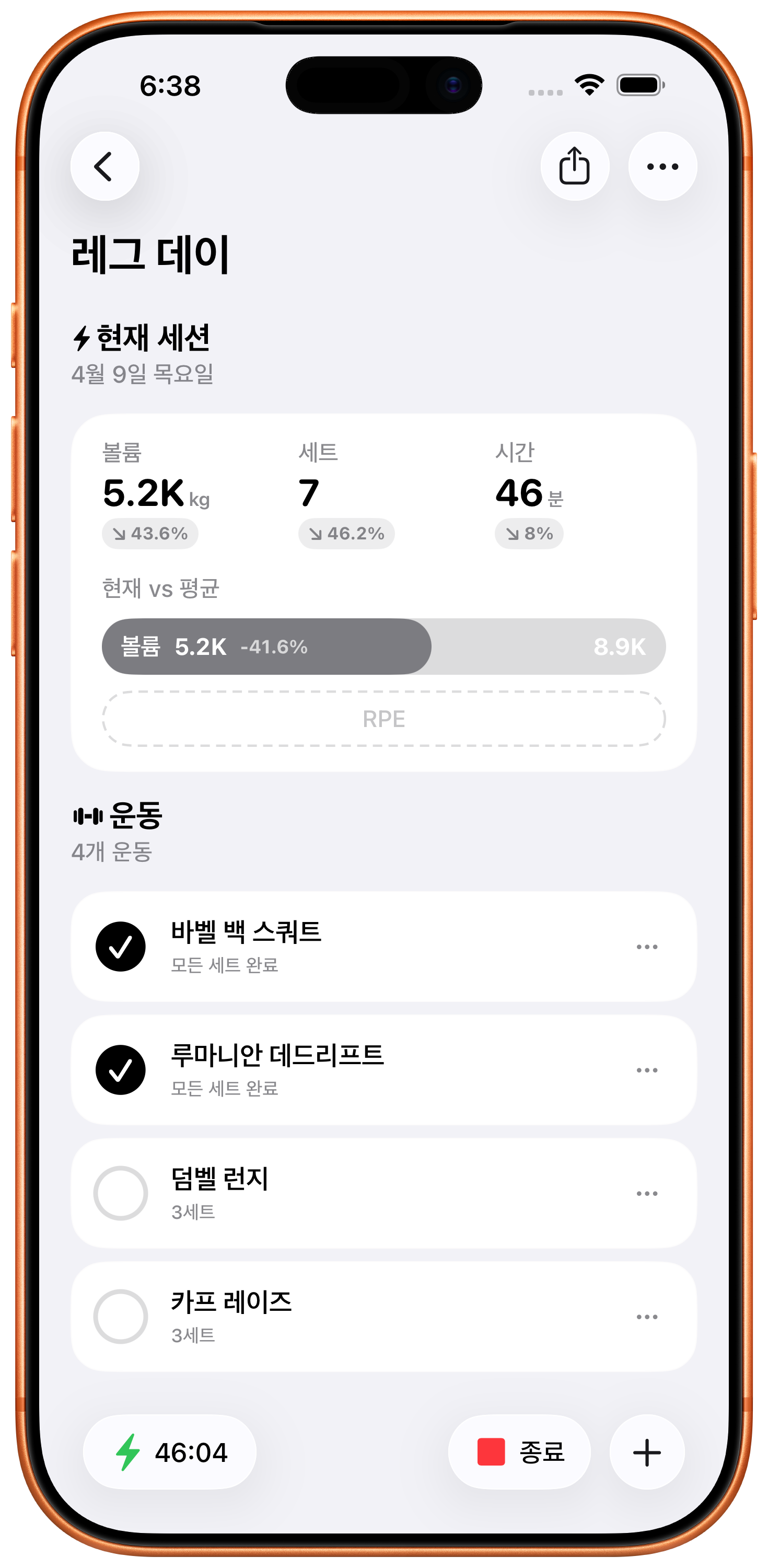The width and height of the screenshot is (768, 1568).
Task: Open options for 루마니안 데드리프트
Action: tap(646, 1070)
